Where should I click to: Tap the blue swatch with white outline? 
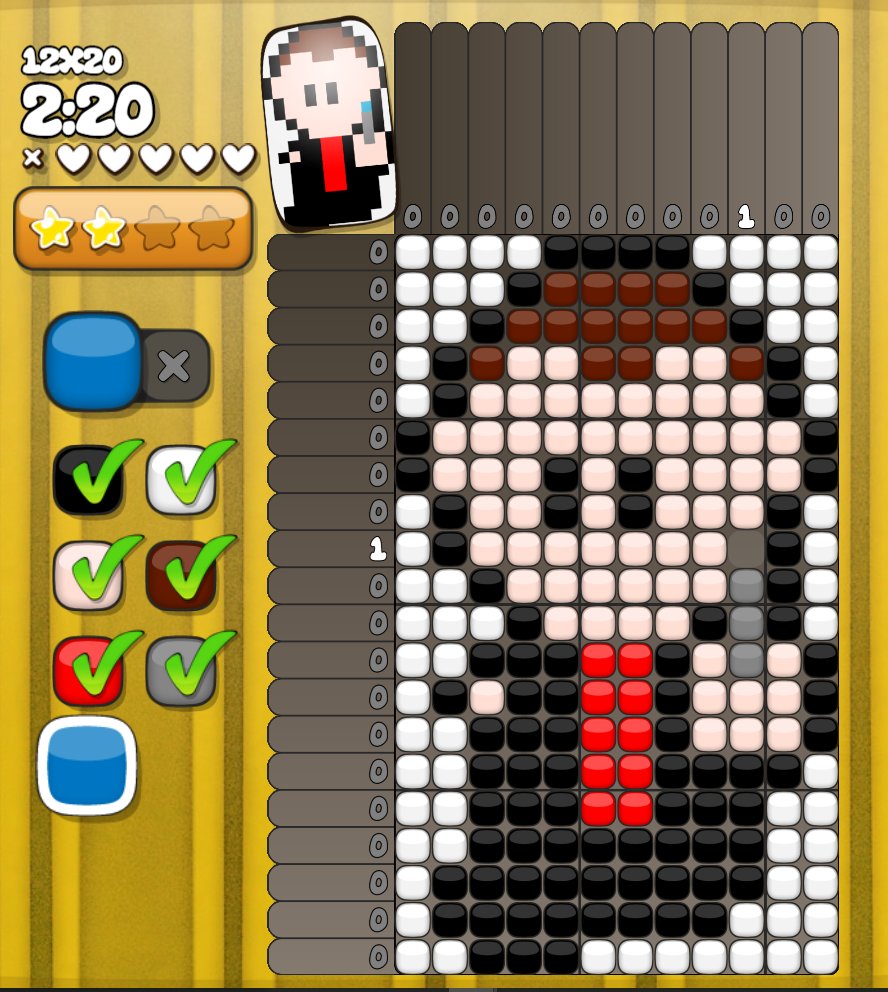(x=87, y=765)
